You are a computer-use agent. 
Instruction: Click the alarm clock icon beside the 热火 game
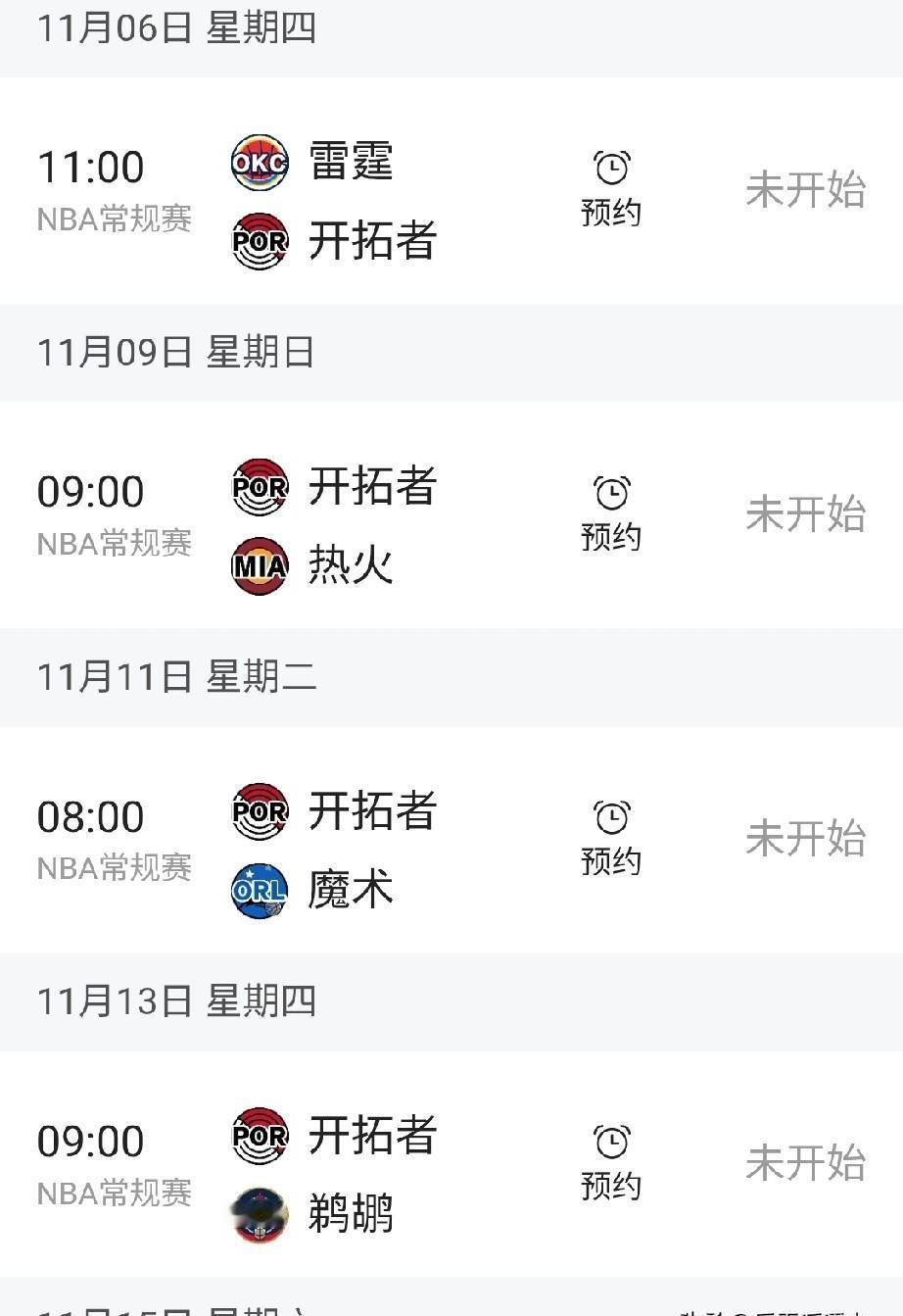click(x=612, y=493)
